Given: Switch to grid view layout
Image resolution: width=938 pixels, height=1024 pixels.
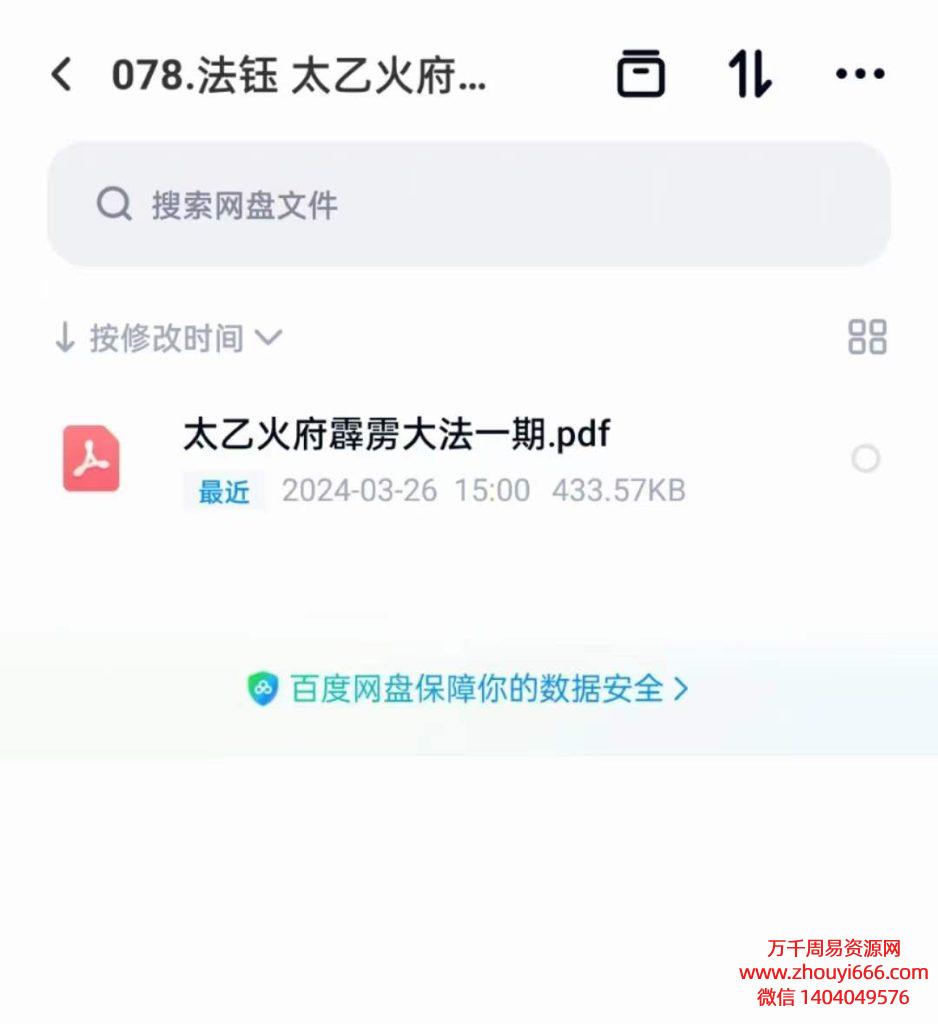Looking at the screenshot, I should coord(866,337).
